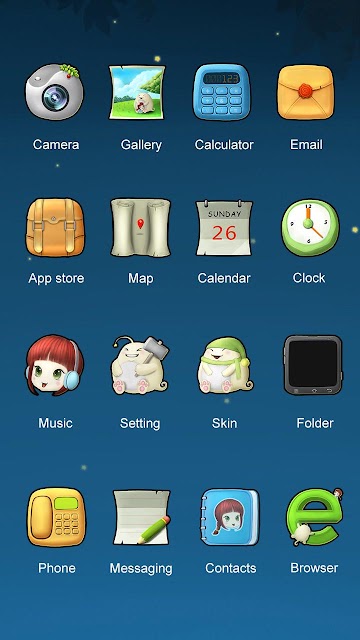Open the Contacts app
360x640 pixels.
point(230,517)
